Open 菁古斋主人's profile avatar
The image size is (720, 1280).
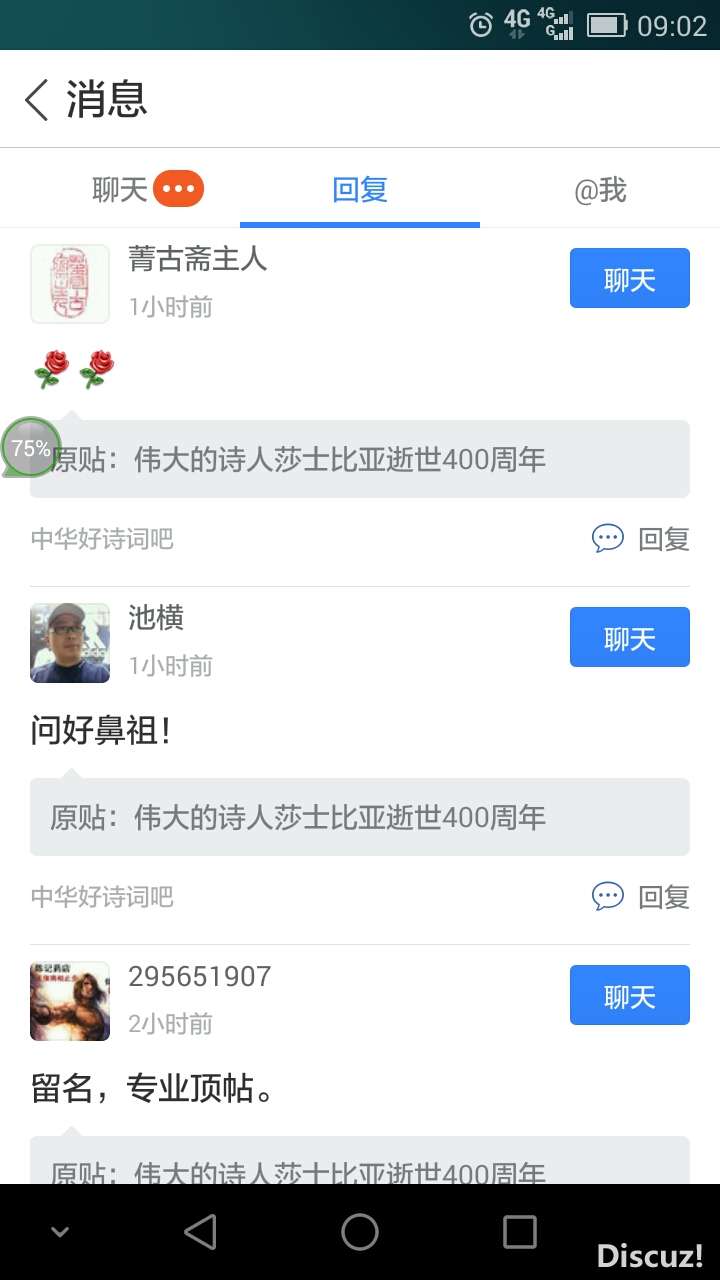point(70,284)
